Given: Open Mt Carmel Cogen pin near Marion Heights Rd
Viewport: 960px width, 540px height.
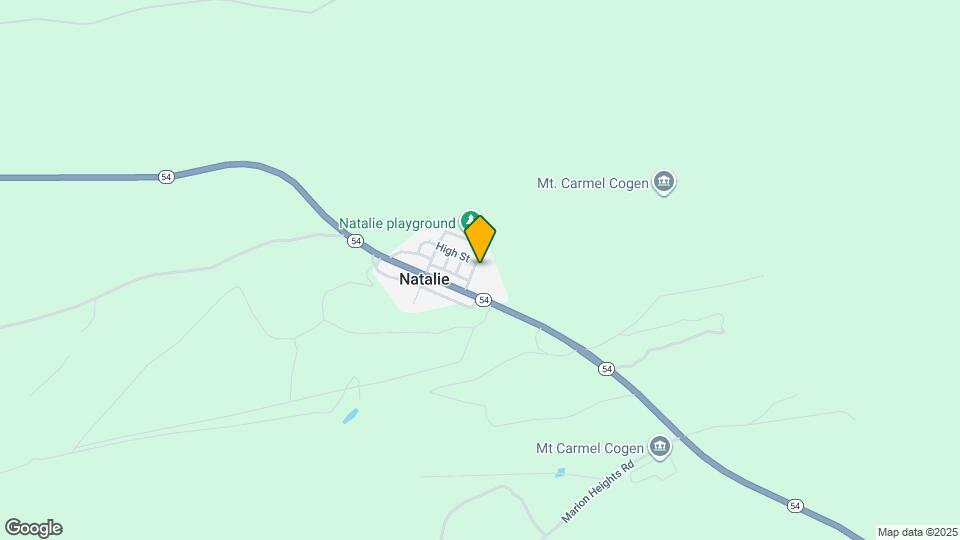Looking at the screenshot, I should click(x=660, y=447).
